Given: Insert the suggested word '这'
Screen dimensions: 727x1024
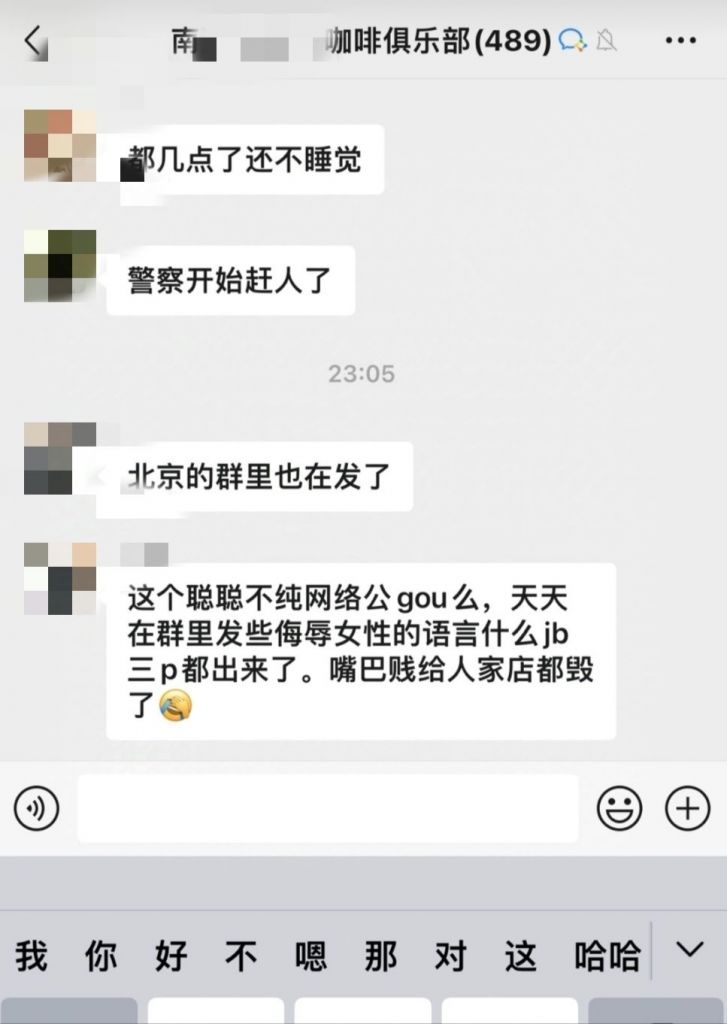Looking at the screenshot, I should point(521,956).
